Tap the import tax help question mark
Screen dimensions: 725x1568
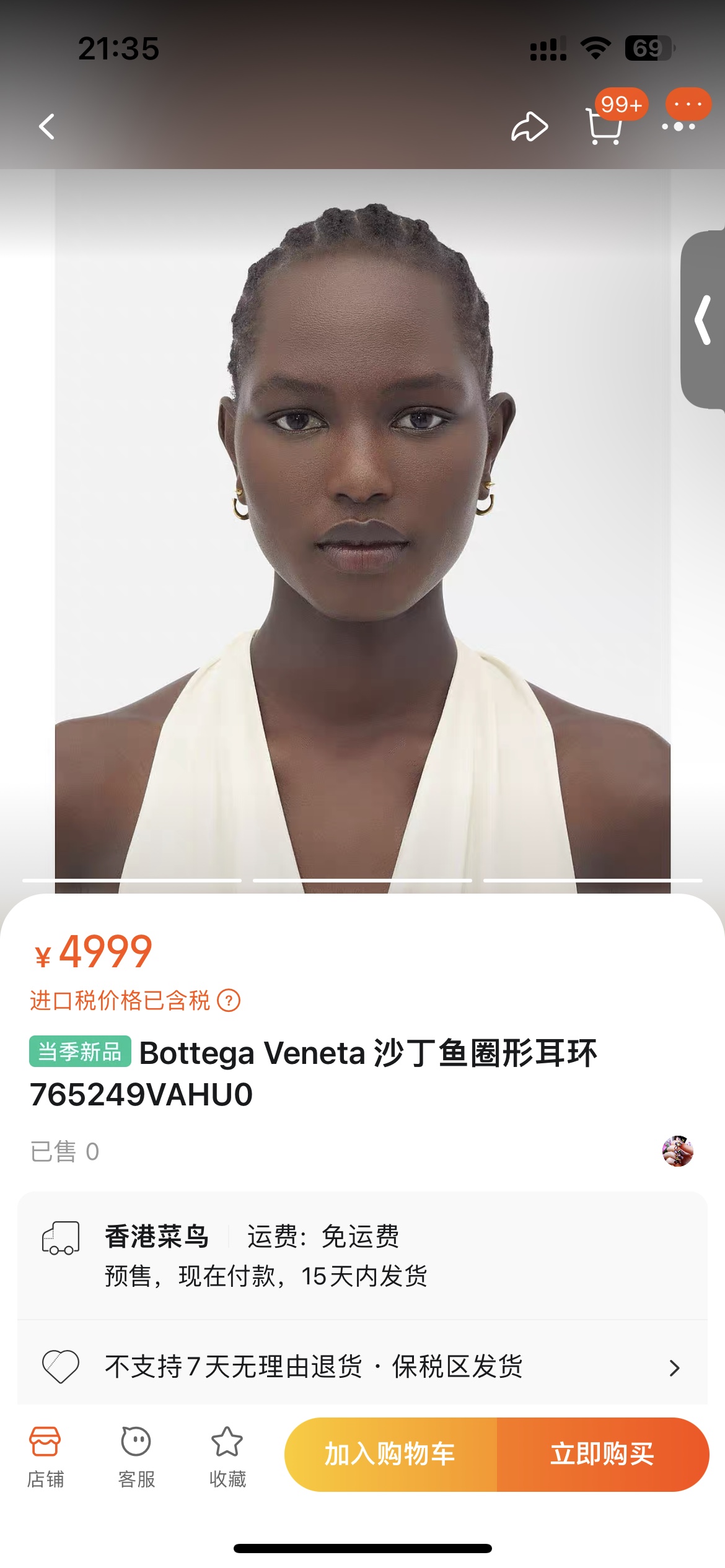(229, 1000)
